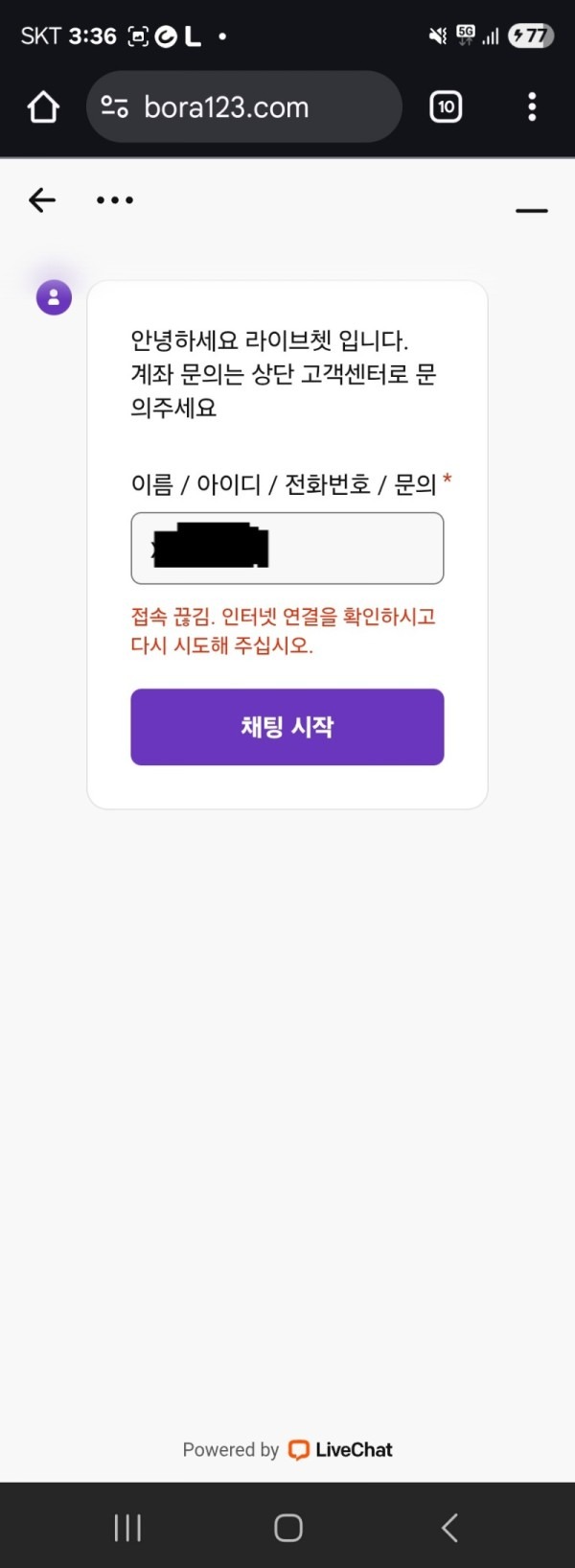Open system recent apps

tap(127, 1528)
